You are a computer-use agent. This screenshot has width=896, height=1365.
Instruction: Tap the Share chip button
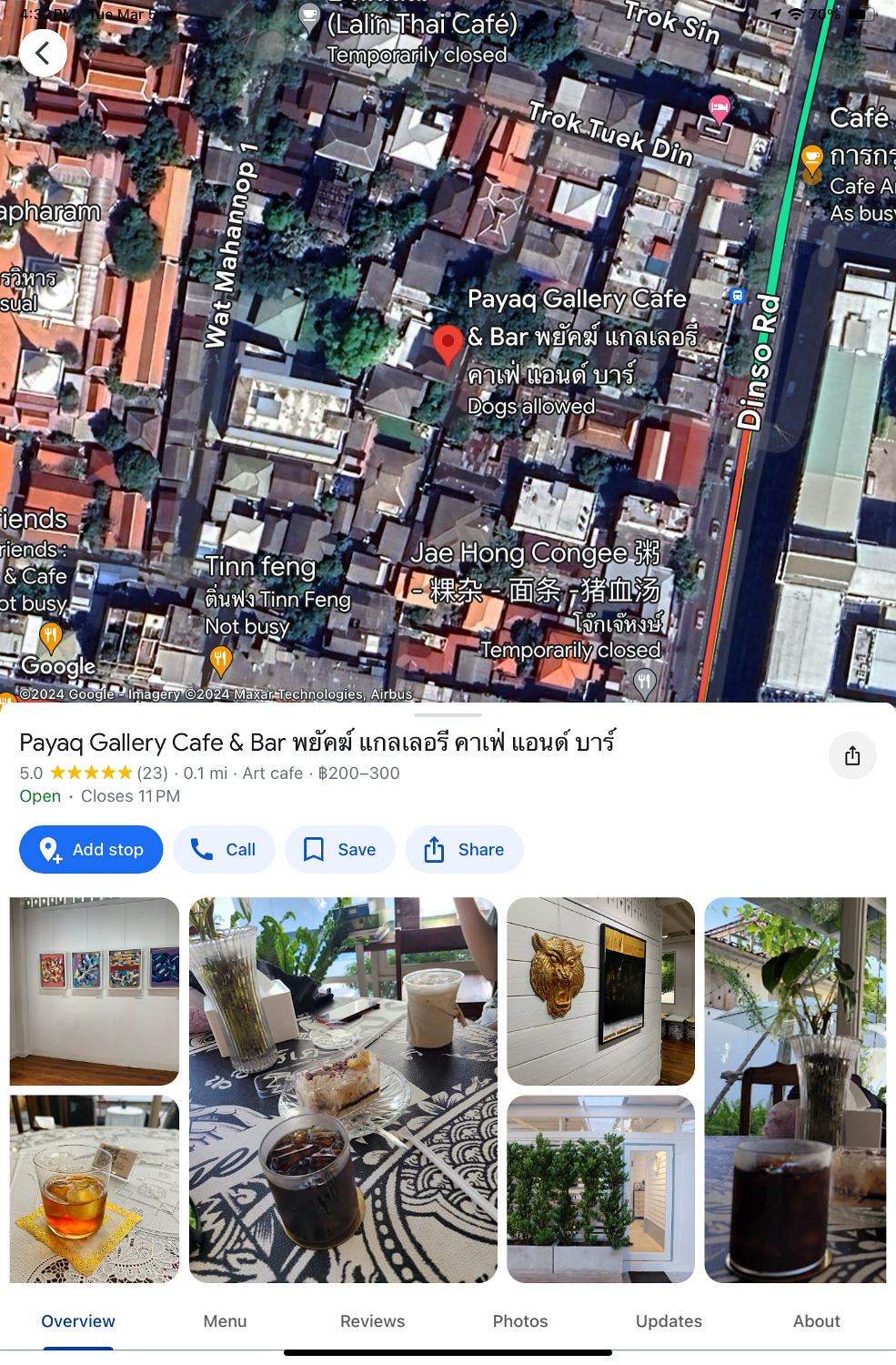pyautogui.click(x=464, y=849)
